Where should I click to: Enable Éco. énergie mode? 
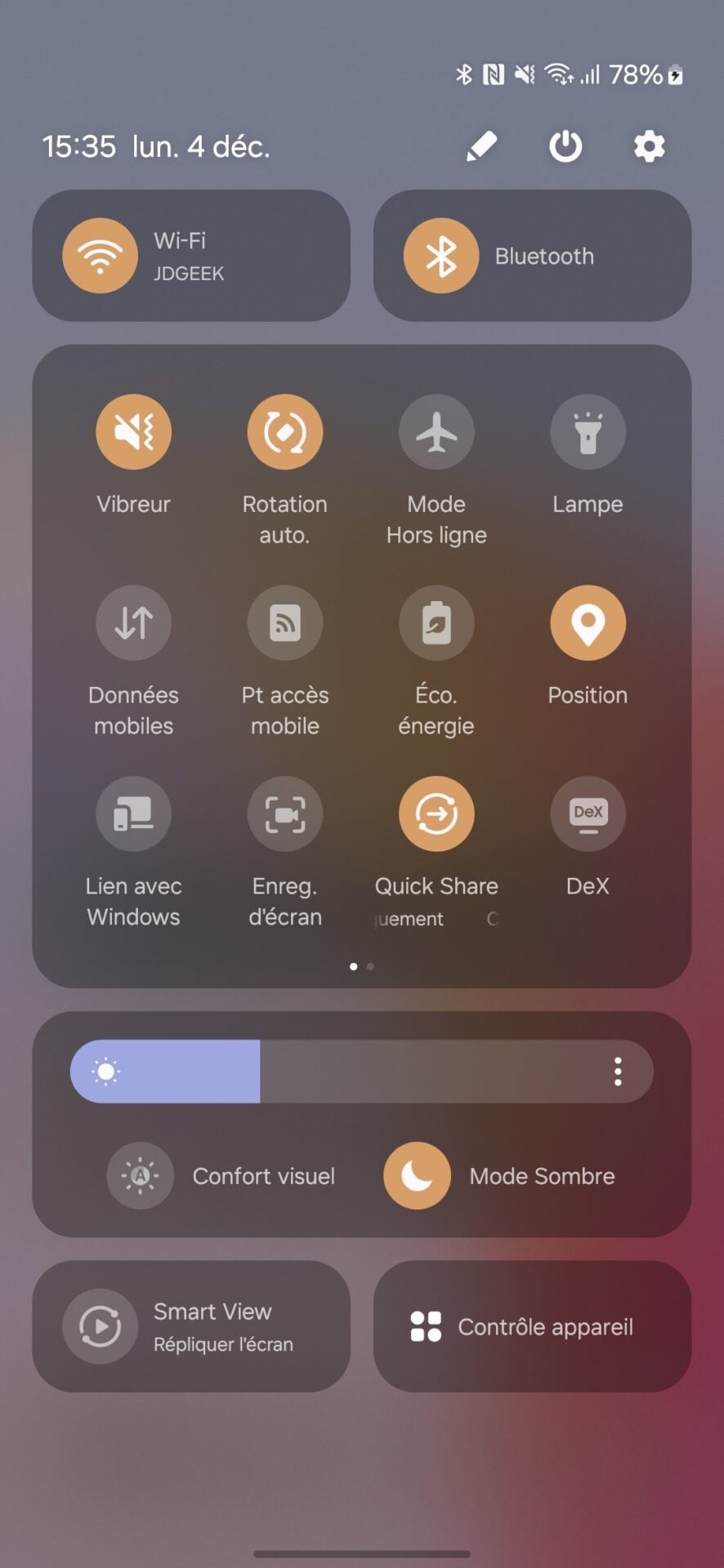click(x=436, y=623)
